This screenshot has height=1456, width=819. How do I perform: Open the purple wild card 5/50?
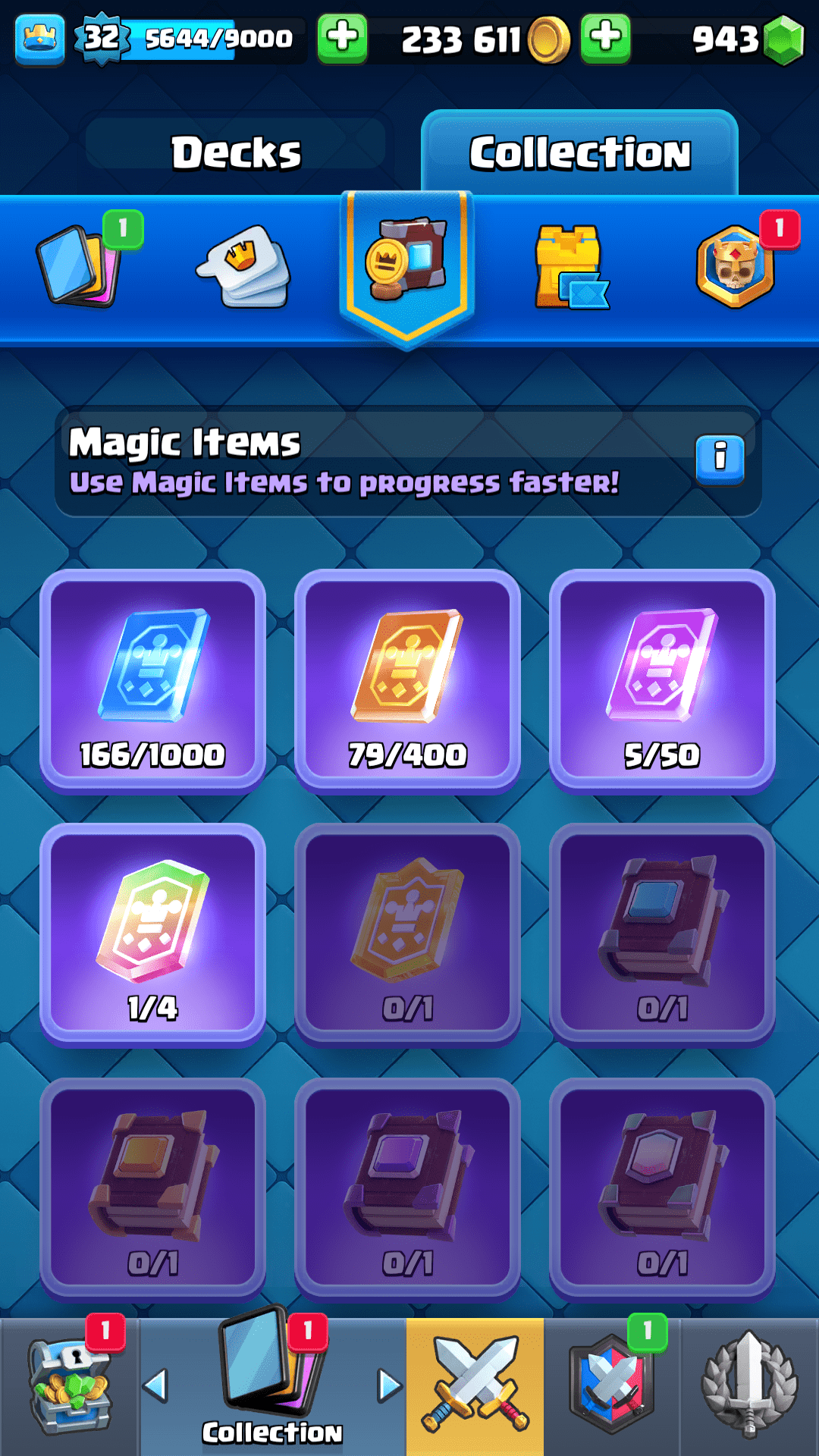(x=662, y=679)
